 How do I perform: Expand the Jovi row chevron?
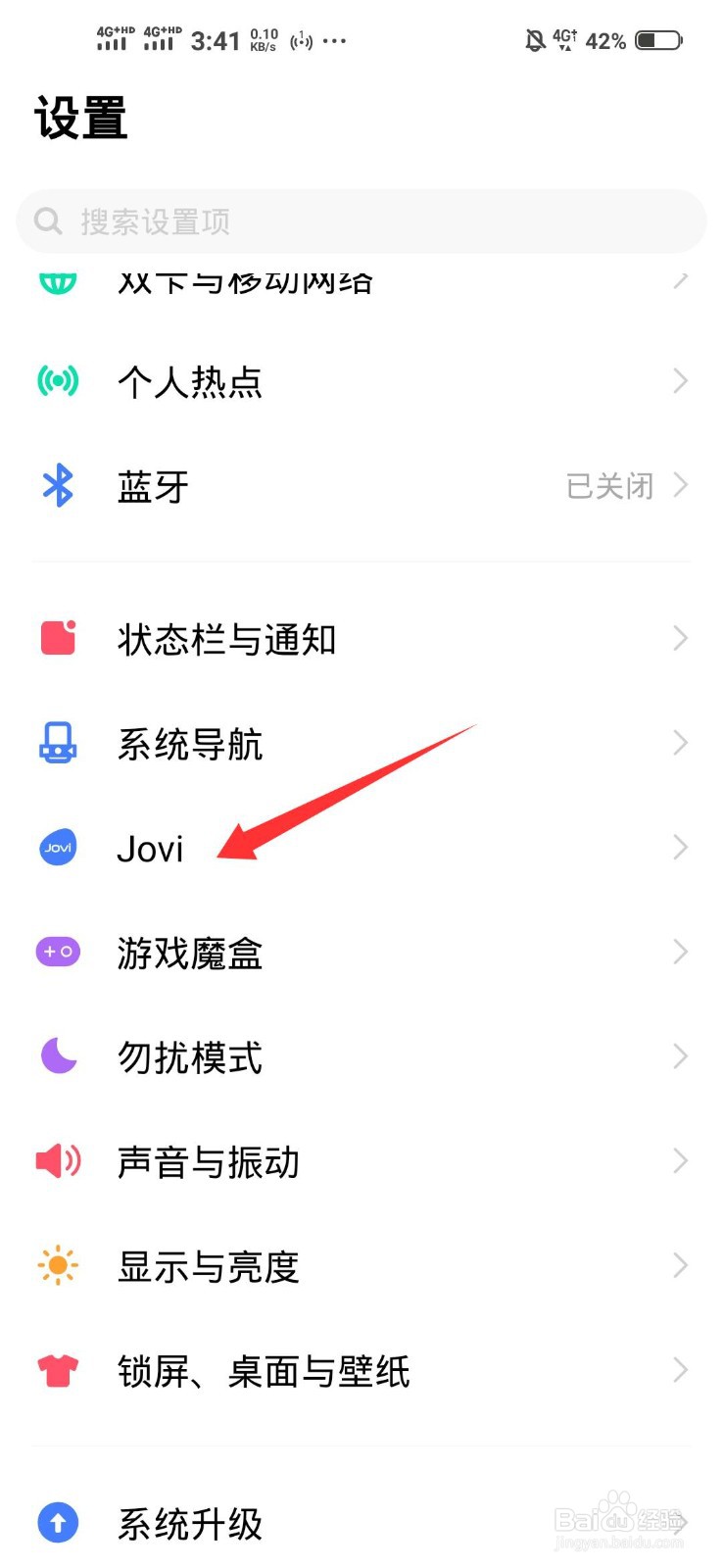681,848
